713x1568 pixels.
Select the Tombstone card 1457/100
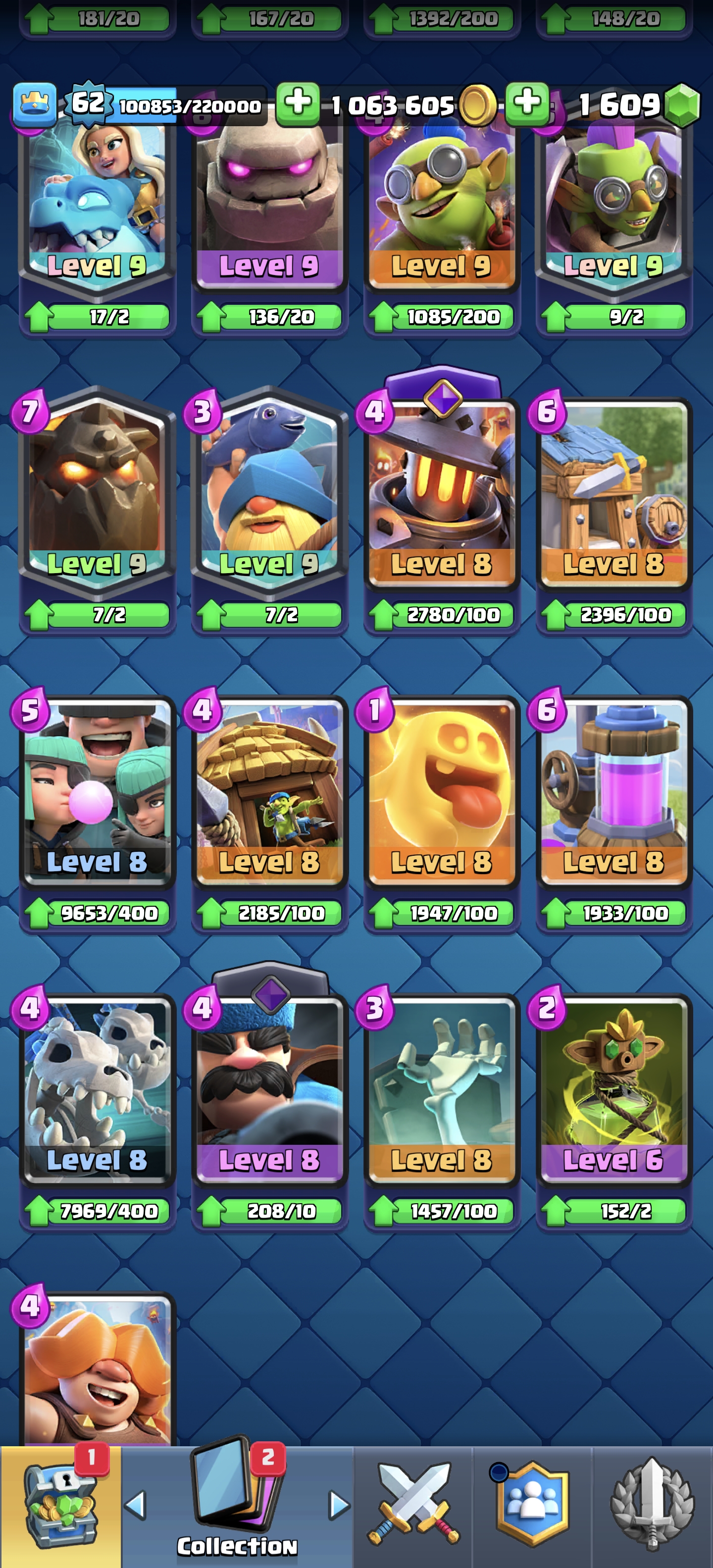(442, 1089)
